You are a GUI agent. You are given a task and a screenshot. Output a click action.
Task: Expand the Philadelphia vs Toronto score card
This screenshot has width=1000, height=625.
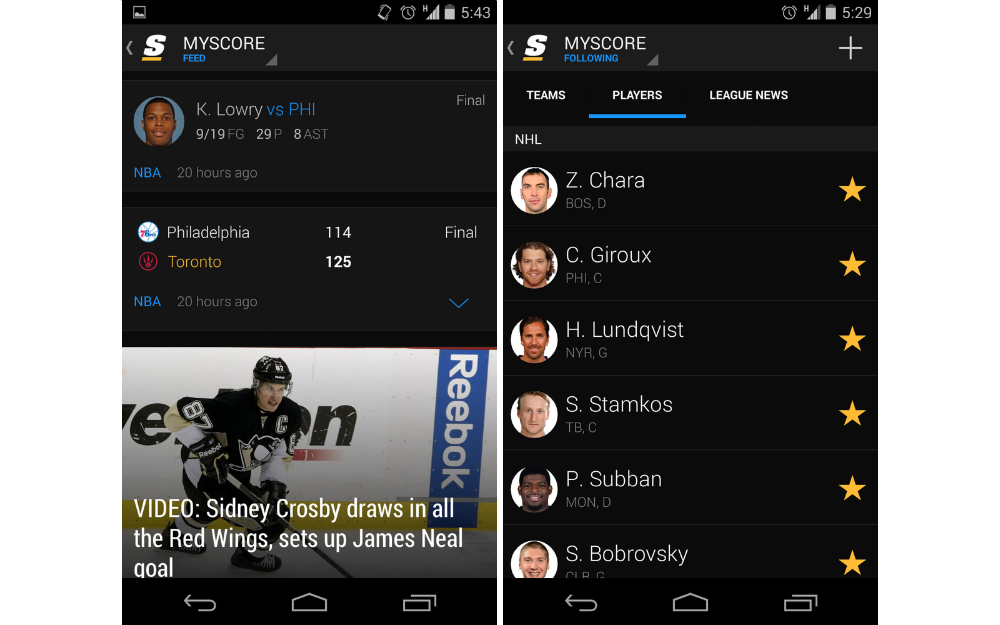point(458,303)
